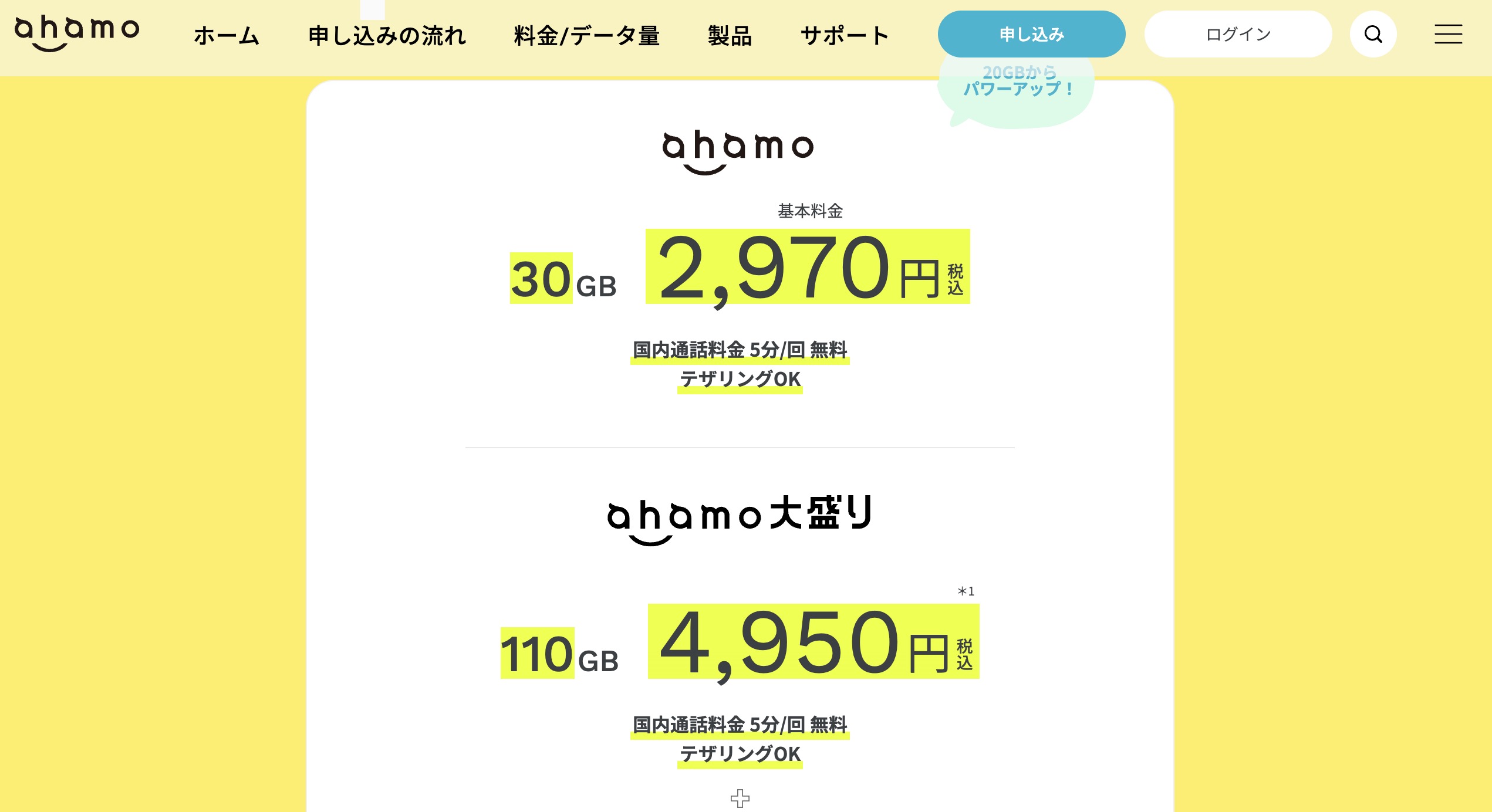1492x812 pixels.
Task: Open the hamburger menu
Action: [x=1448, y=34]
